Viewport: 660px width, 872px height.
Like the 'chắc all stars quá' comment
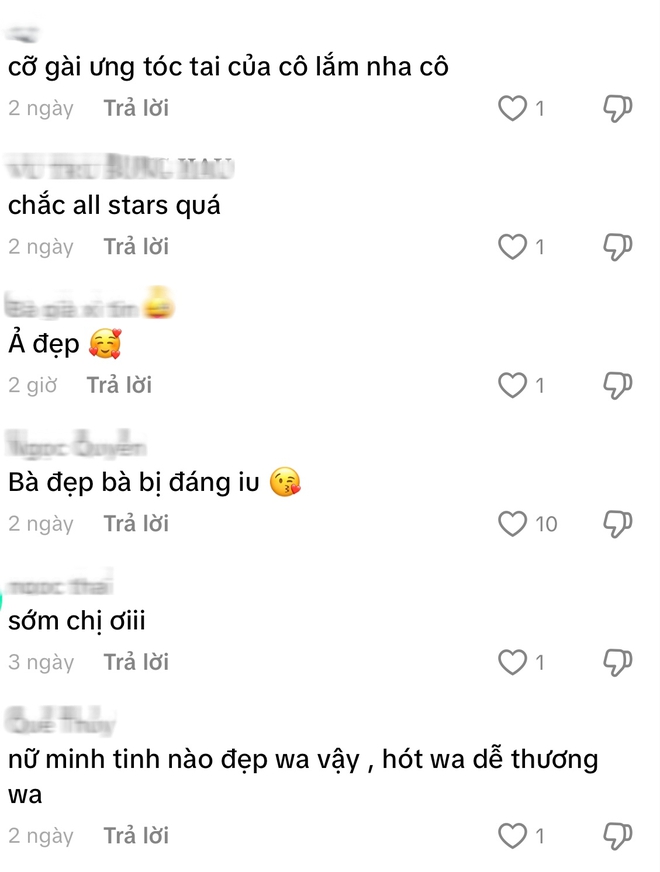pyautogui.click(x=512, y=247)
